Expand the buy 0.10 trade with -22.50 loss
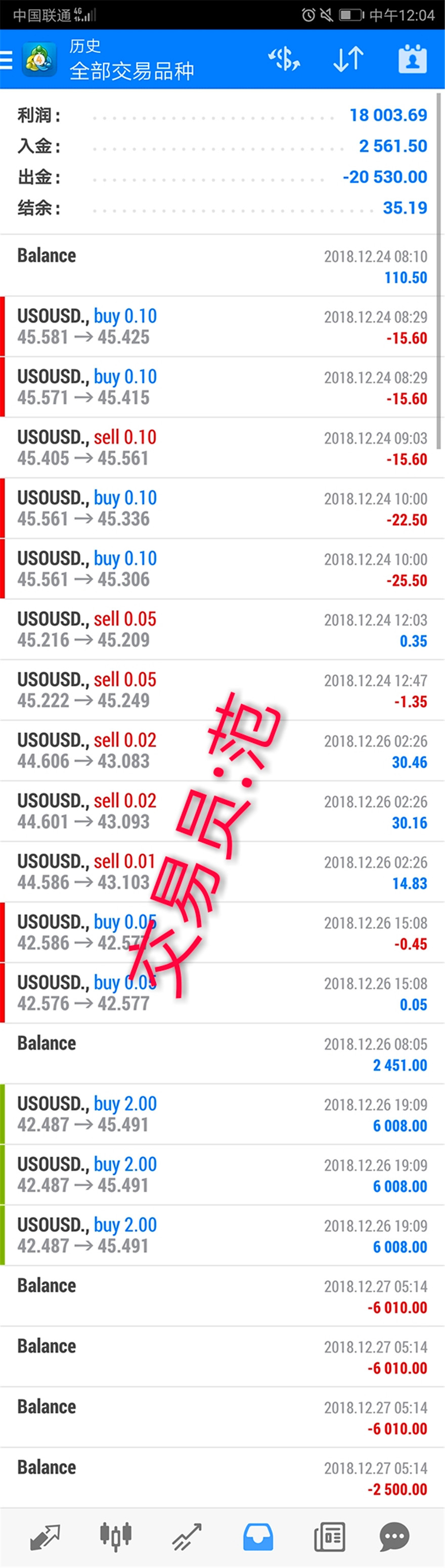 click(222, 508)
